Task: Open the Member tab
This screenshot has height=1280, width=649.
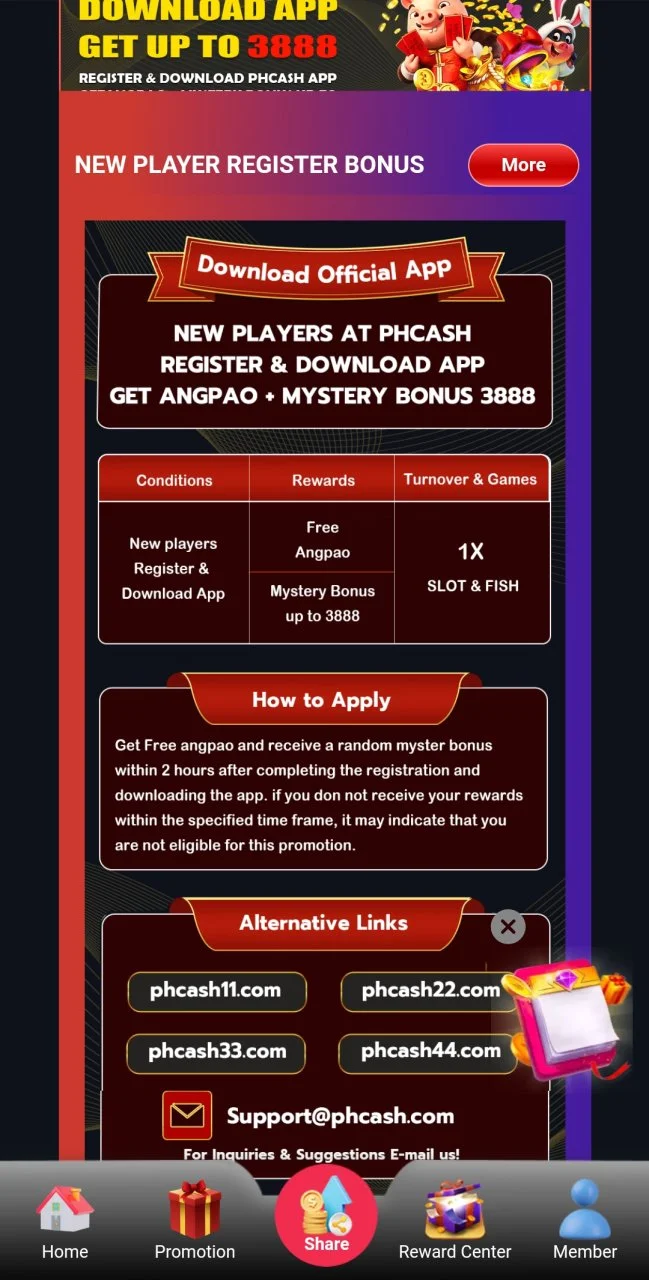Action: tap(585, 1220)
